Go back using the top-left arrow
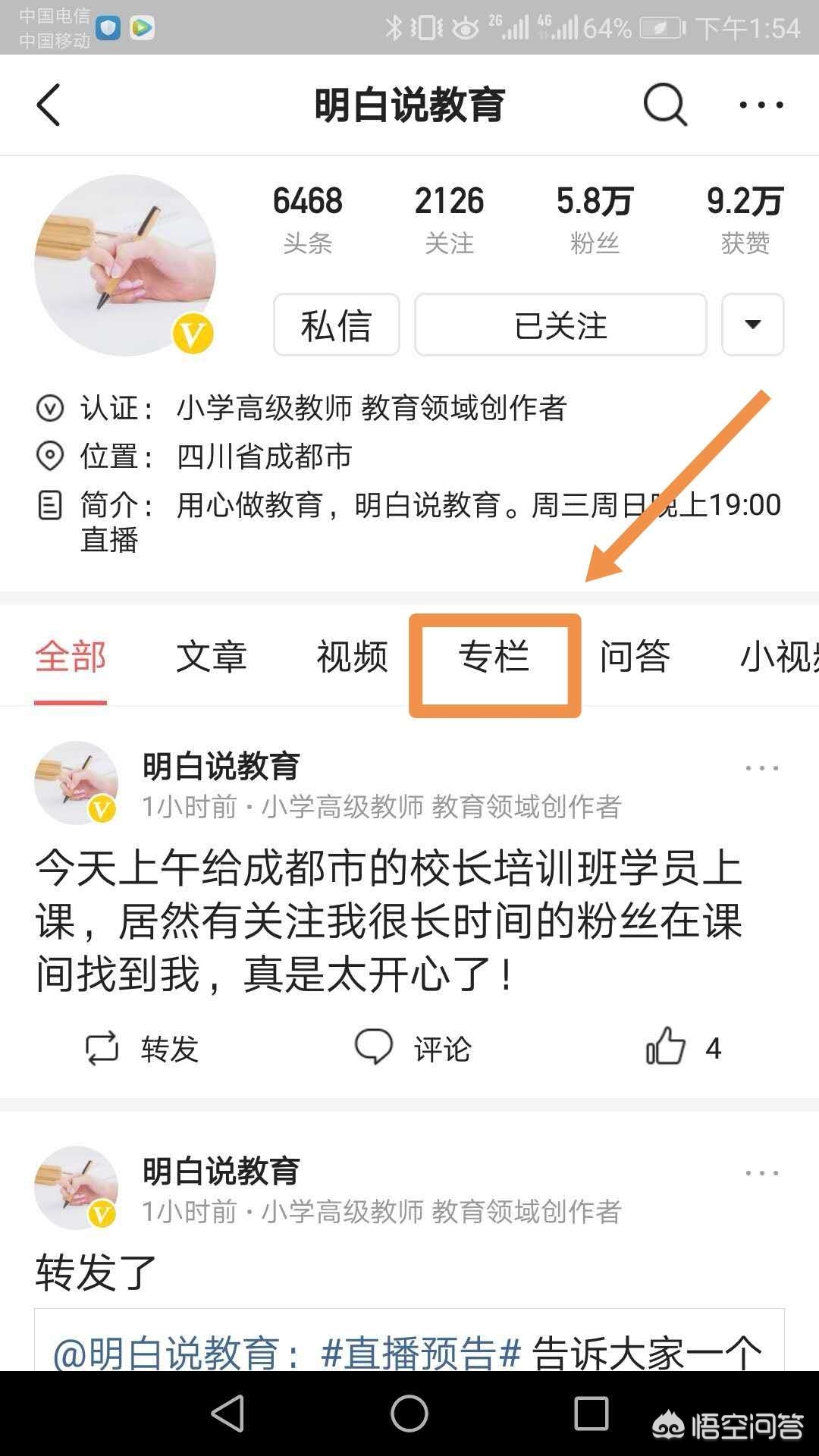 click(x=49, y=105)
